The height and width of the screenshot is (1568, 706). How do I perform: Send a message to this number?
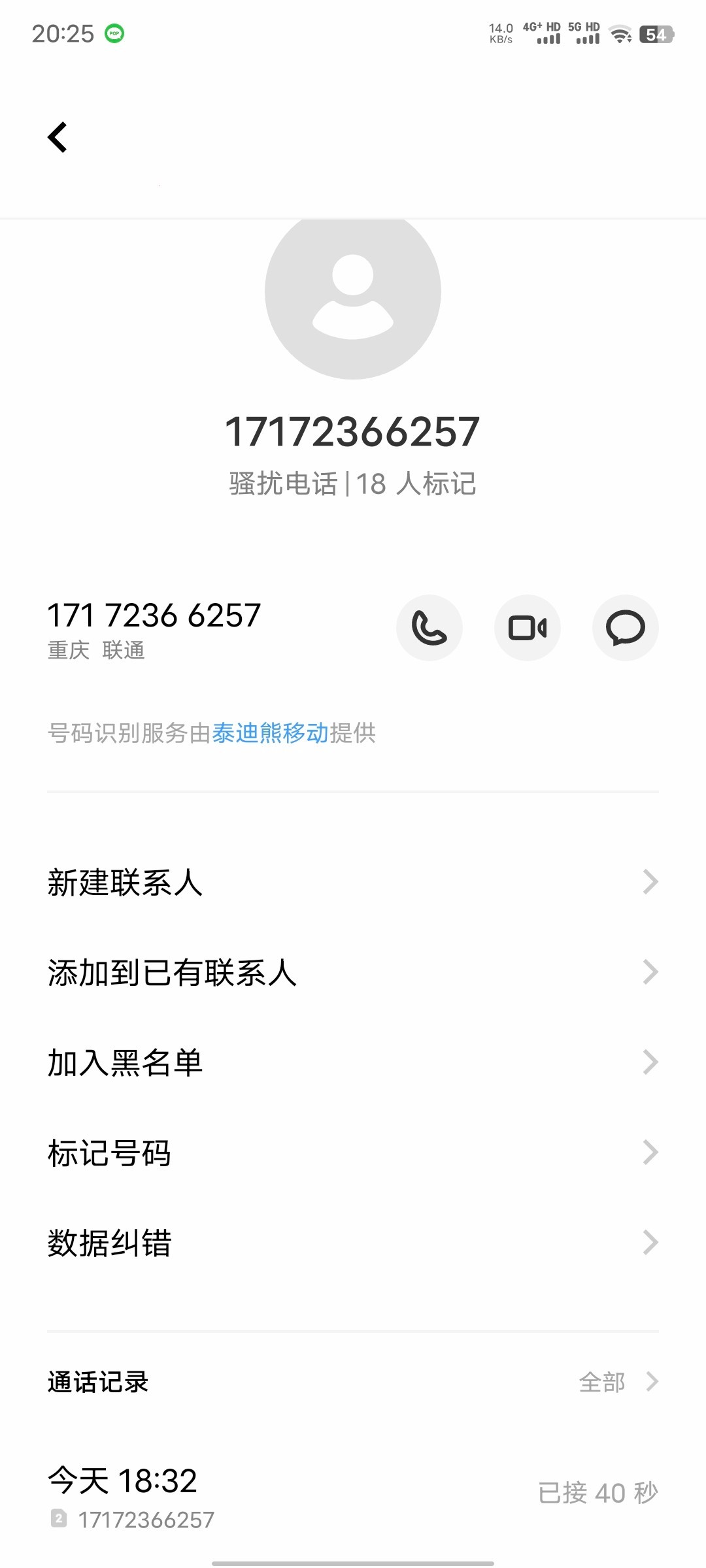625,628
